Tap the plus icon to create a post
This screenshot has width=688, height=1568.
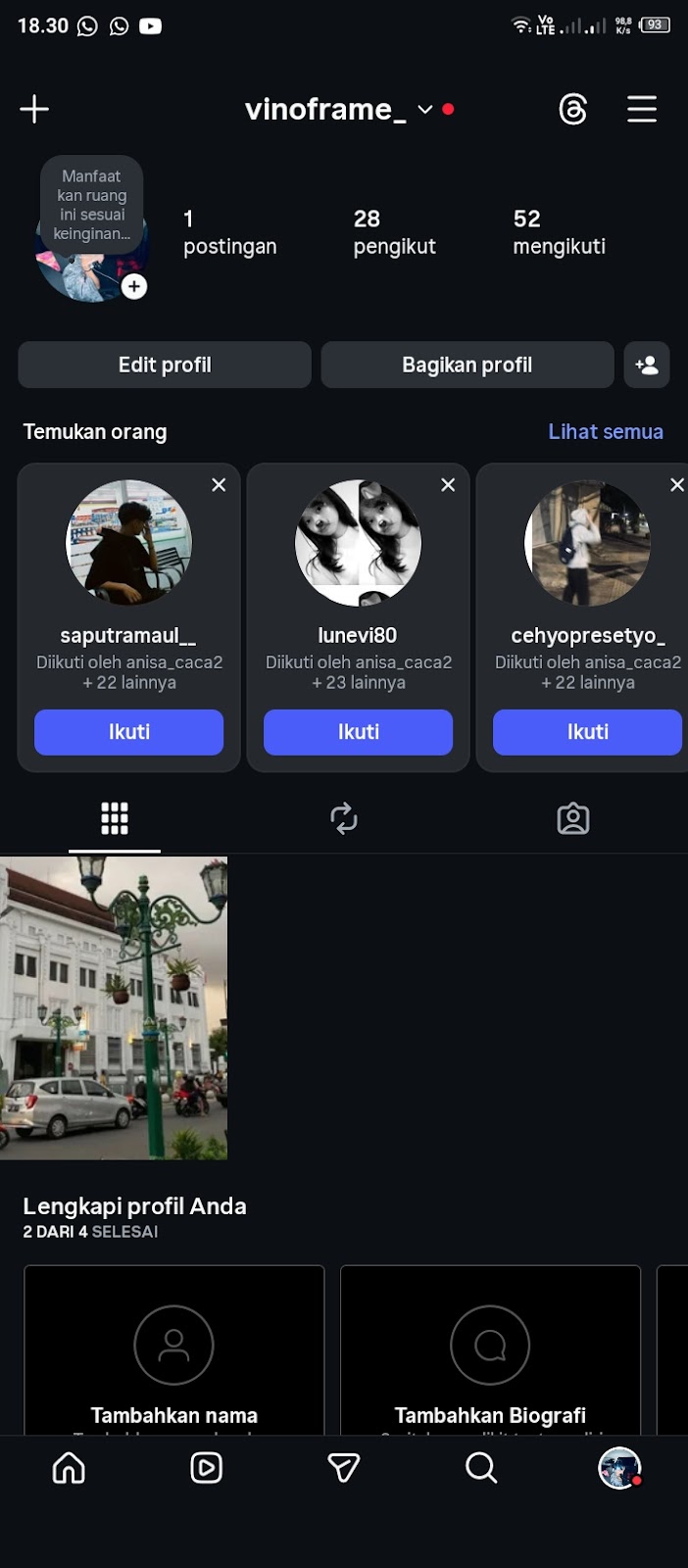click(x=34, y=109)
